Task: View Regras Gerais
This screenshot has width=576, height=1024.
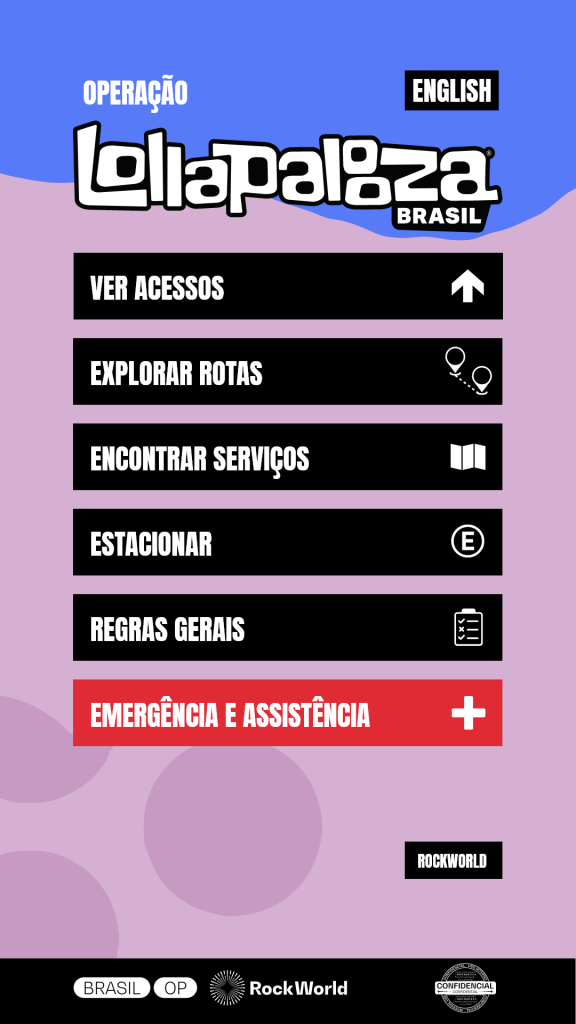Action: [288, 628]
